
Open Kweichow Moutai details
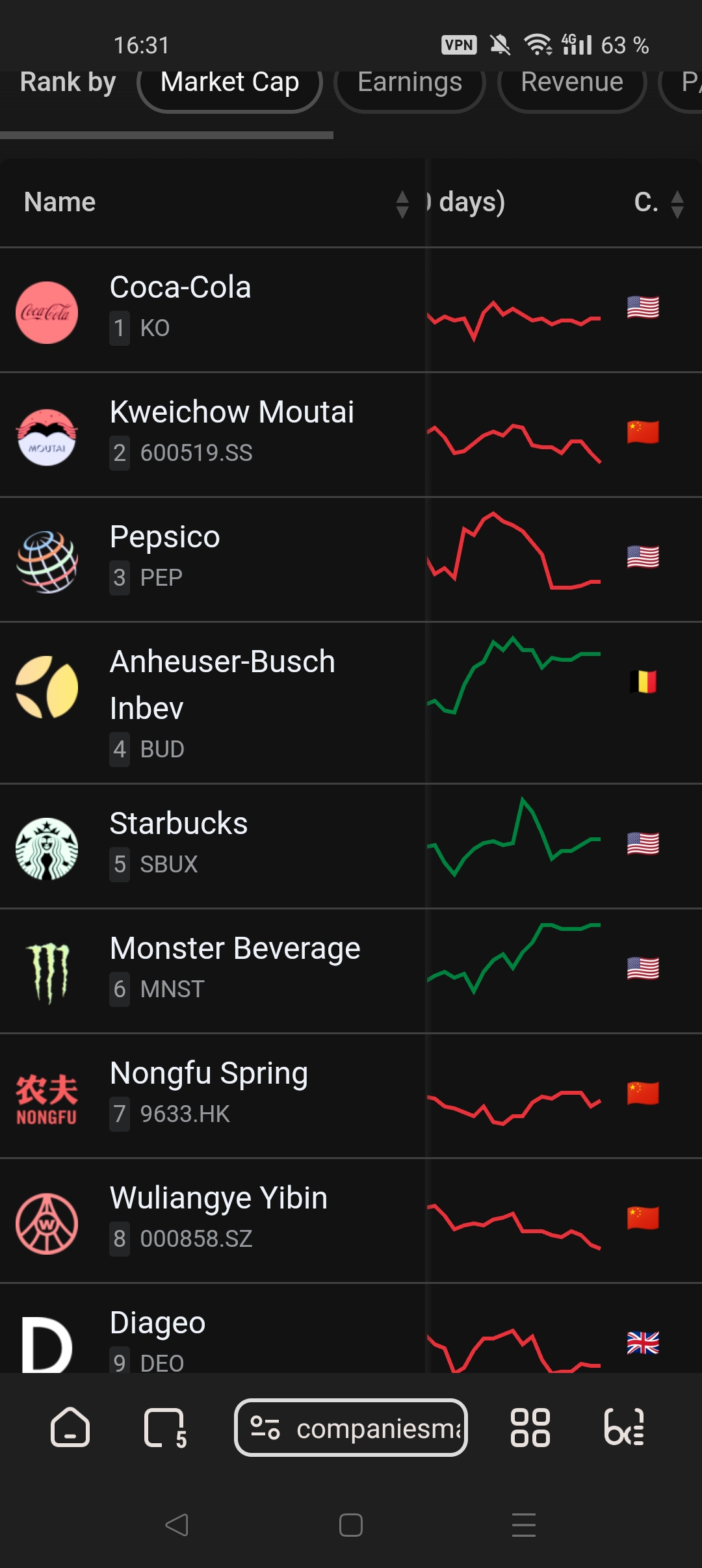(231, 413)
